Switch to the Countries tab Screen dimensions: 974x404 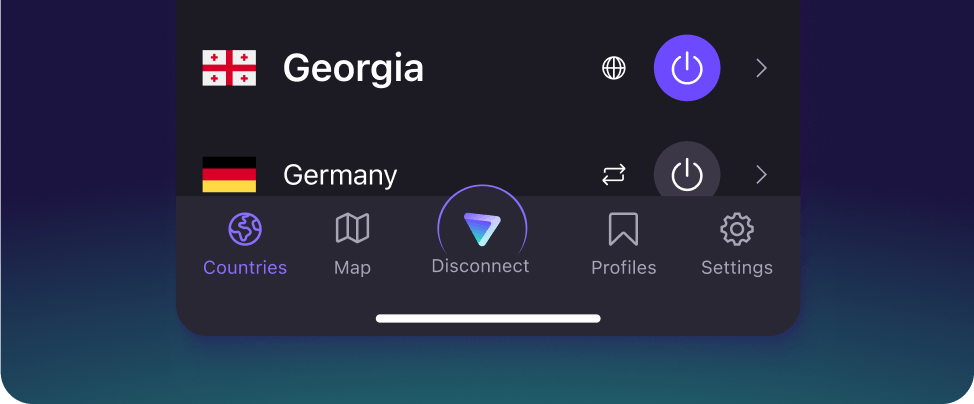(245, 244)
